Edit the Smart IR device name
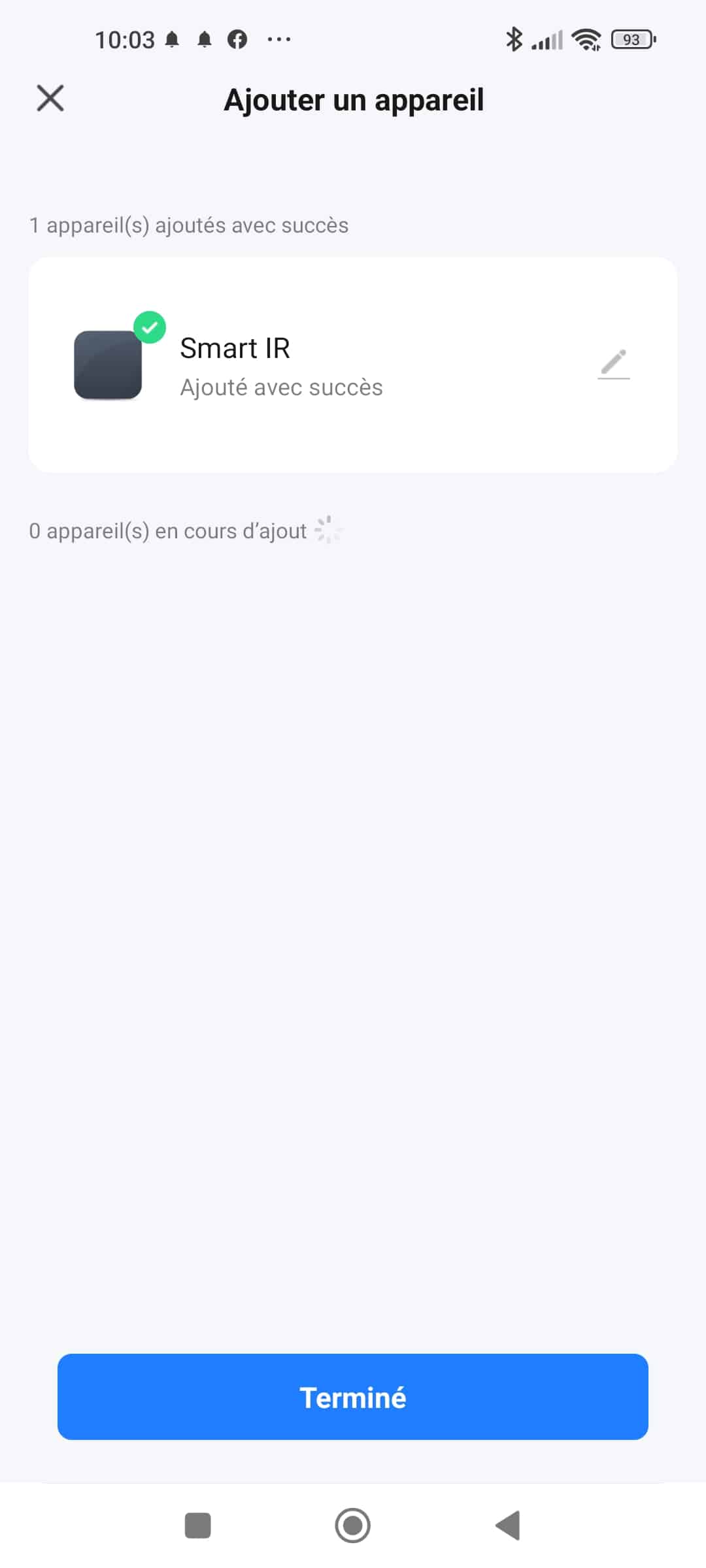Image resolution: width=706 pixels, height=1568 pixels. pyautogui.click(x=614, y=365)
